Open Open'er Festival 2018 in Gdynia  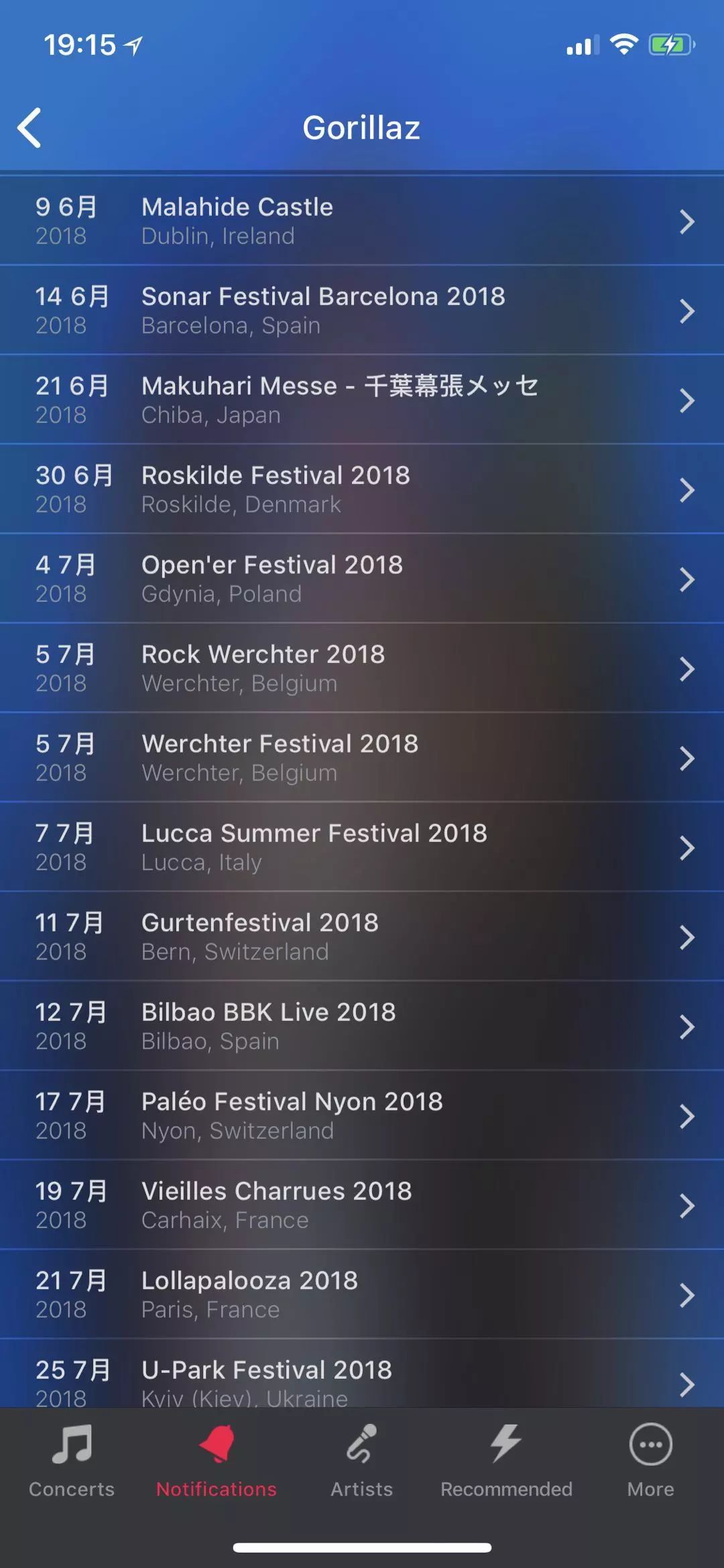(362, 579)
